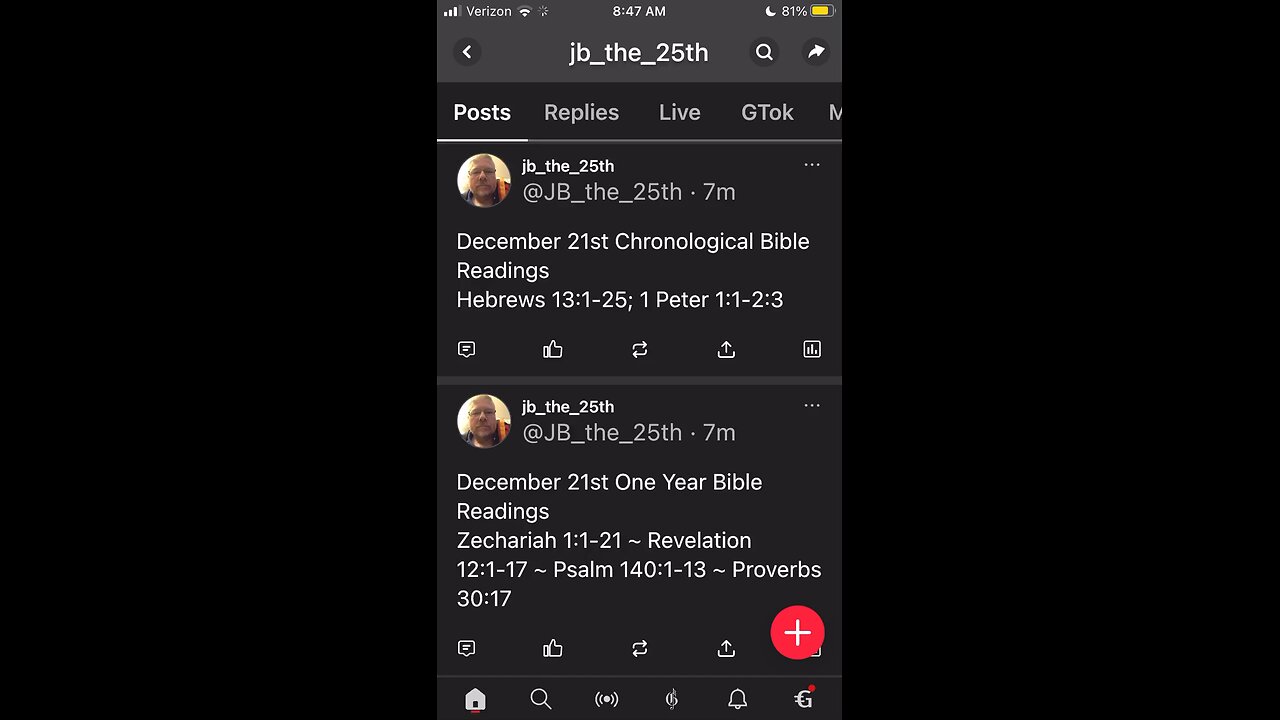
Task: Open the notifications bell
Action: click(737, 699)
